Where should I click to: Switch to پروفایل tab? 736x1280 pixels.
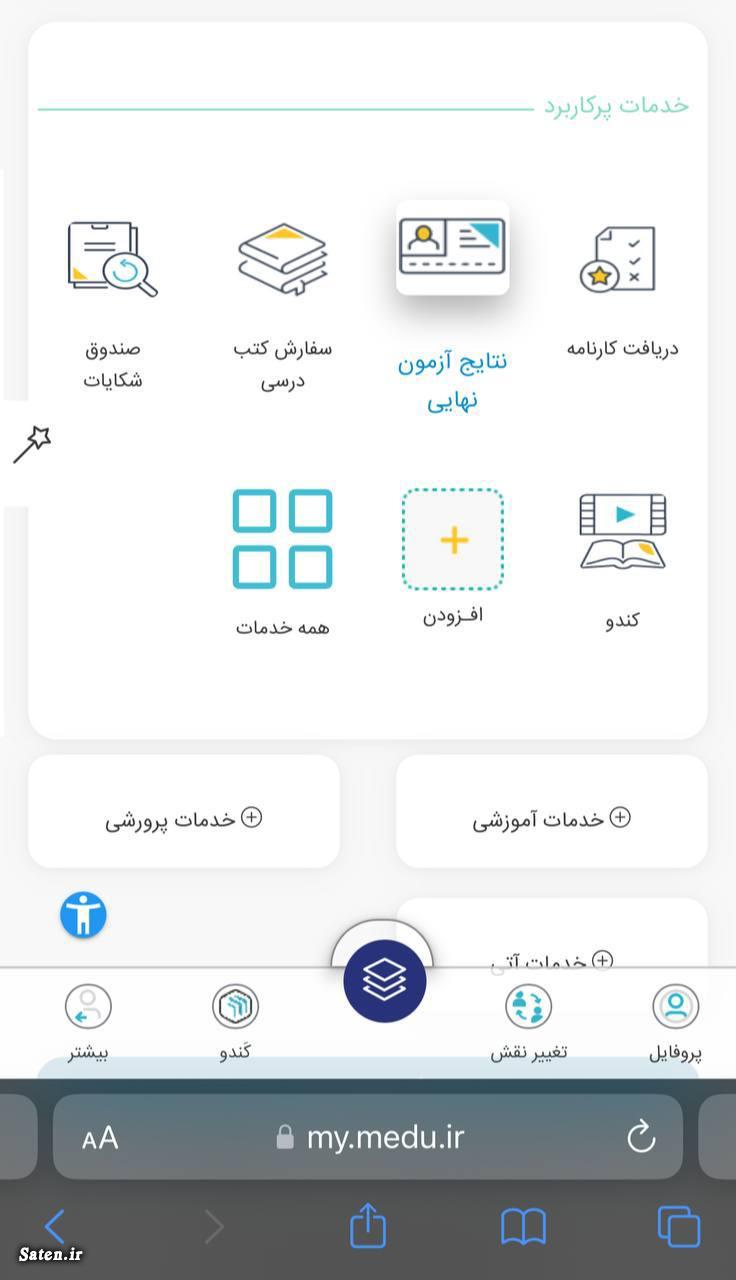point(676,1022)
